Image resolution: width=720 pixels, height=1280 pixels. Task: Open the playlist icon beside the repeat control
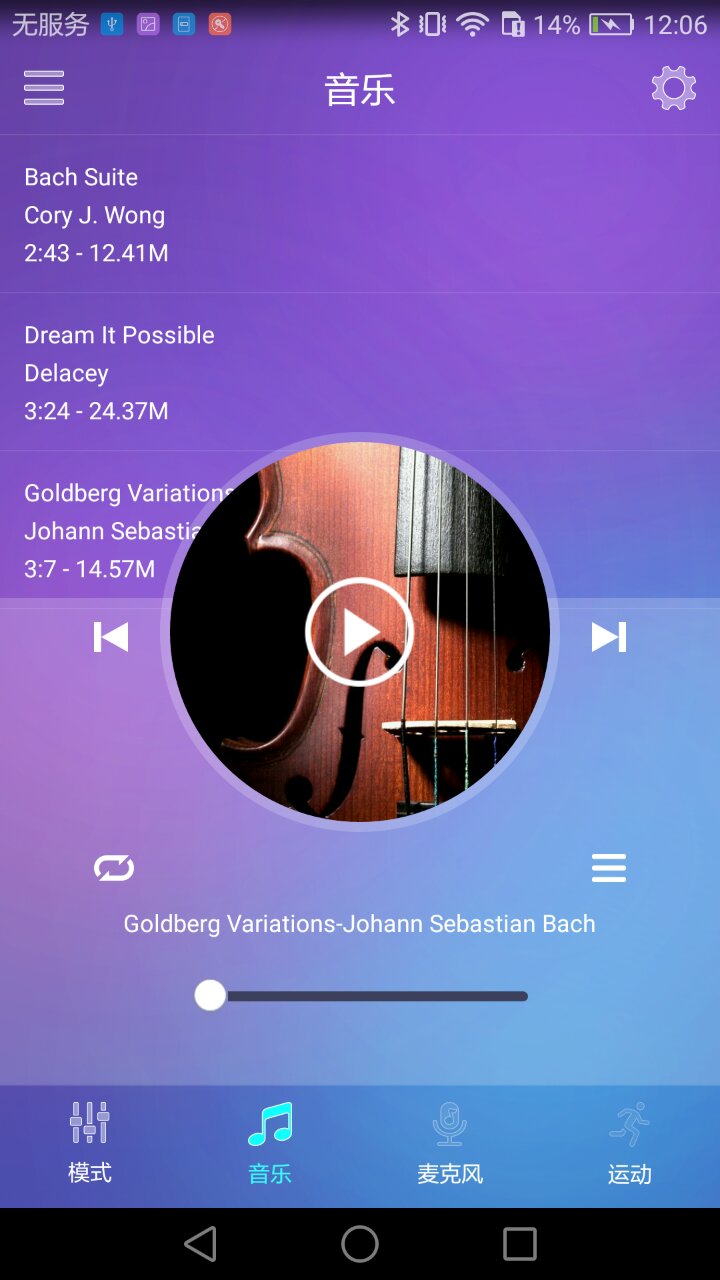click(x=608, y=868)
